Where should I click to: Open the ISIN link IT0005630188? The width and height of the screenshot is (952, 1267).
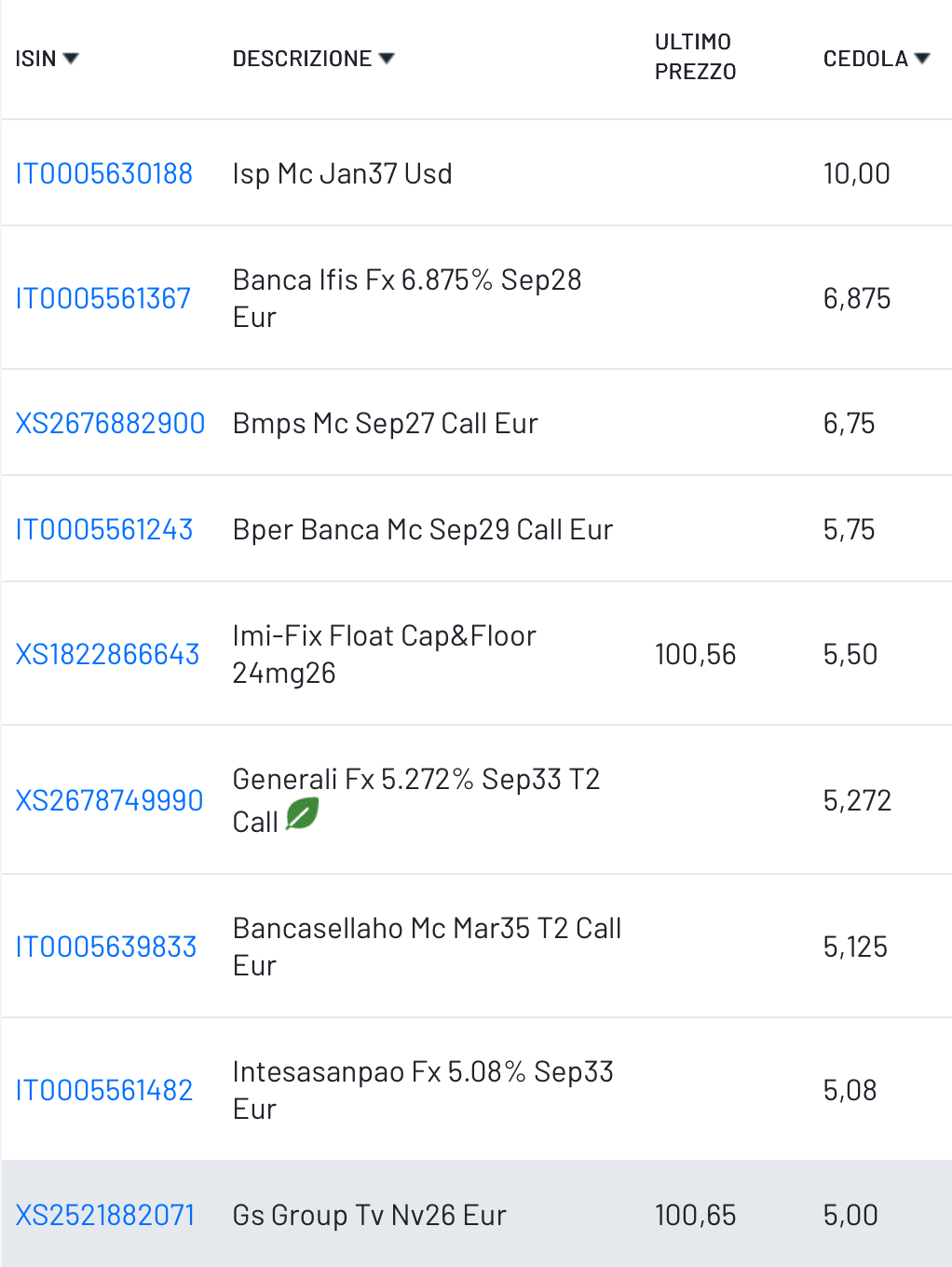103,173
